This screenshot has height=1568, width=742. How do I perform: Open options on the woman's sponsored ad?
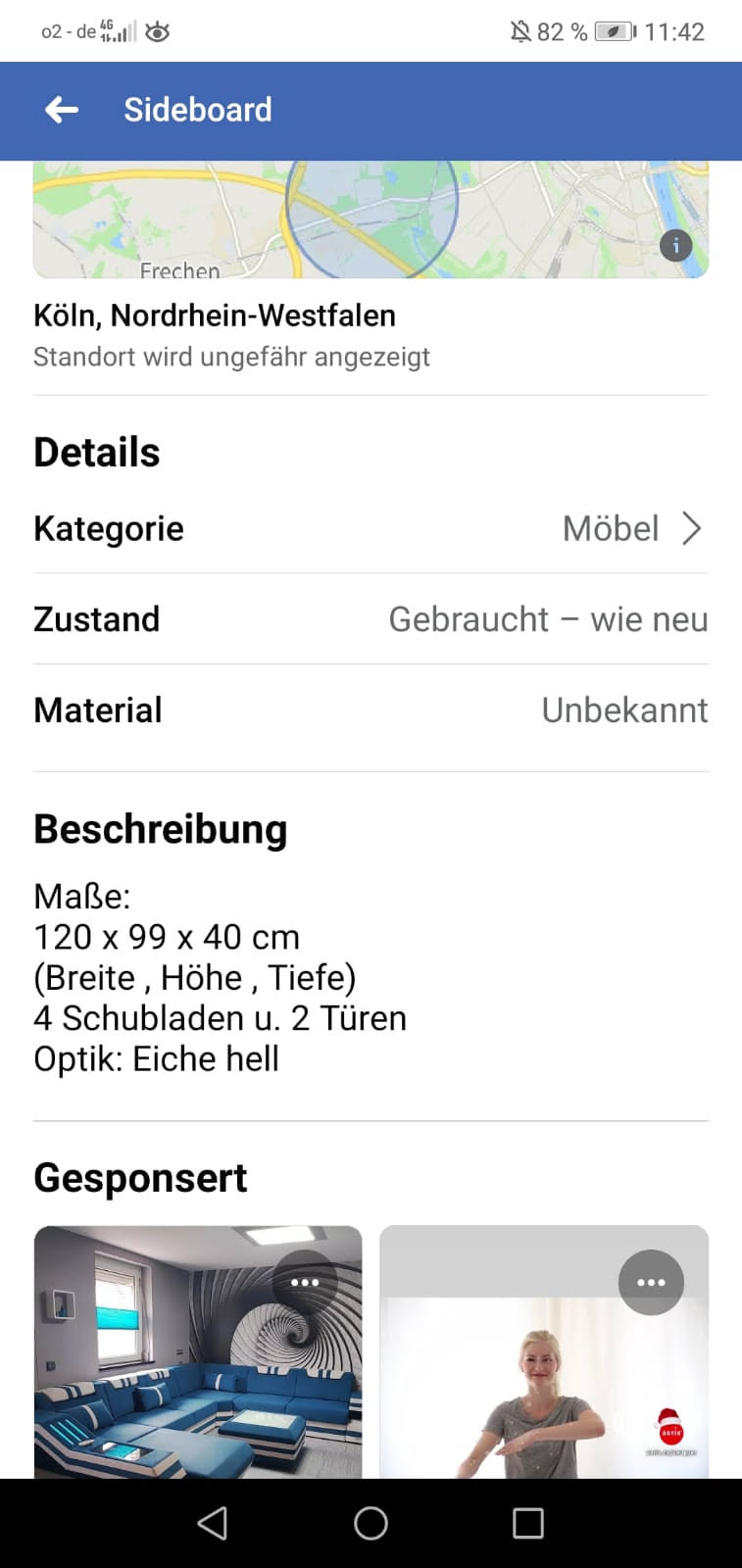pos(651,1282)
